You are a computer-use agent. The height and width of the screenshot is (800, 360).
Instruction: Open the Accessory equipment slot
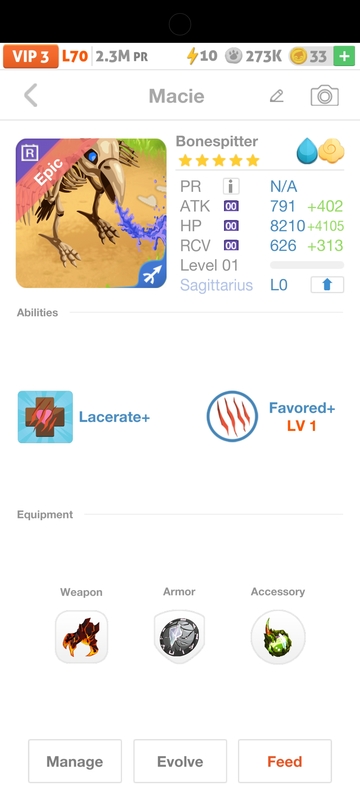[x=278, y=637]
